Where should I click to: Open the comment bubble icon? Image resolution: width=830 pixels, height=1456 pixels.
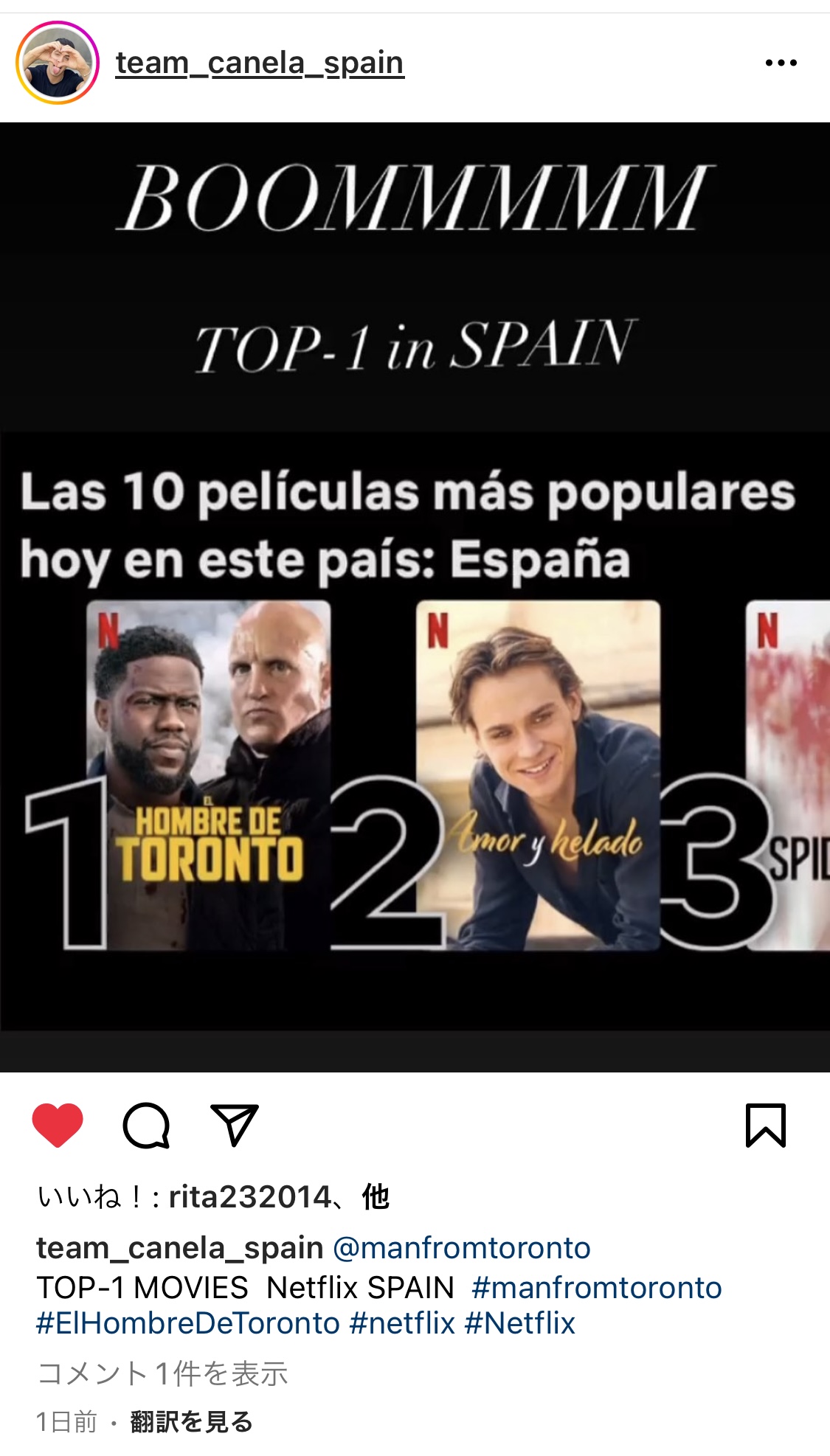coord(146,1125)
